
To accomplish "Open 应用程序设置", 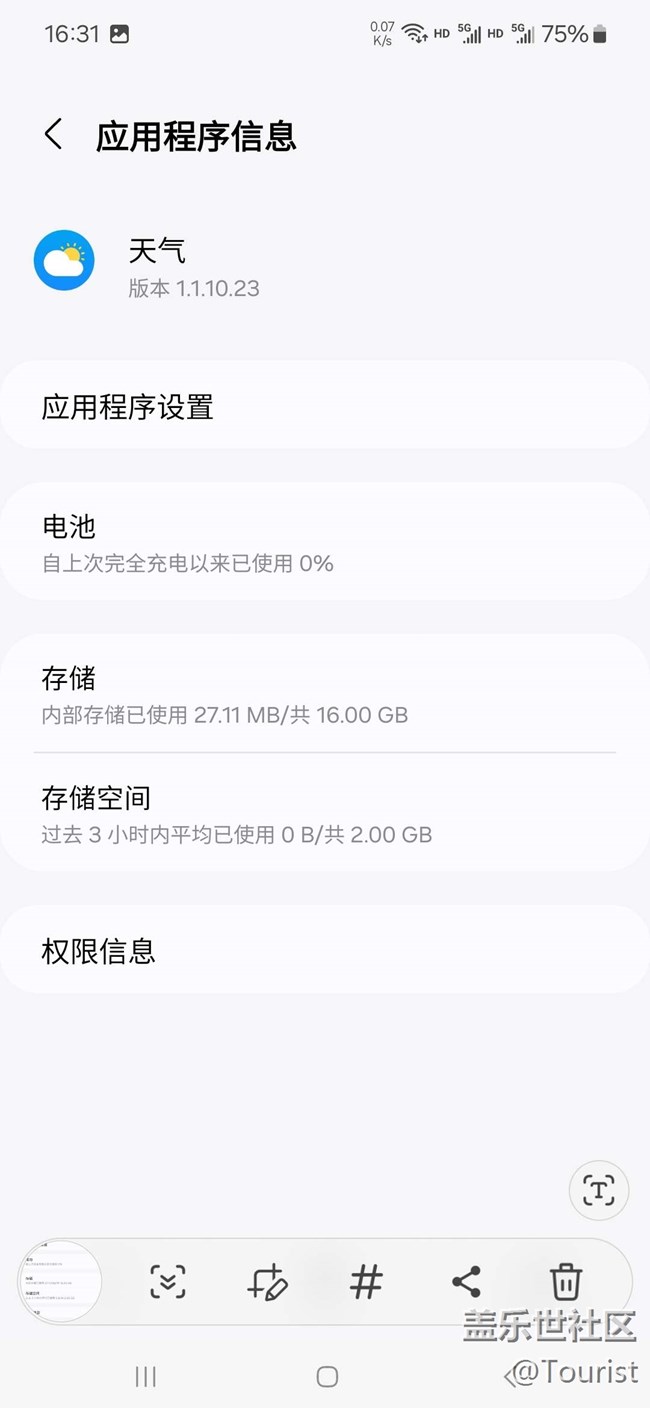I will click(324, 407).
